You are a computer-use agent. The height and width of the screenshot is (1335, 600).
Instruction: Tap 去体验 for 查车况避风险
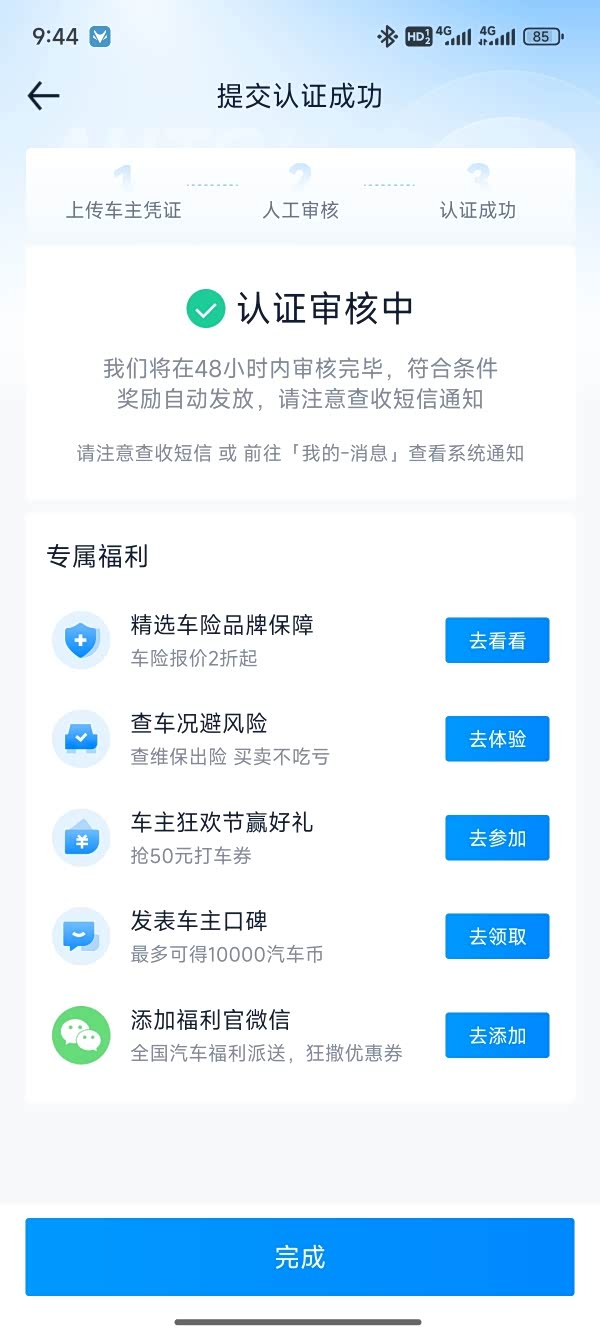pos(497,739)
